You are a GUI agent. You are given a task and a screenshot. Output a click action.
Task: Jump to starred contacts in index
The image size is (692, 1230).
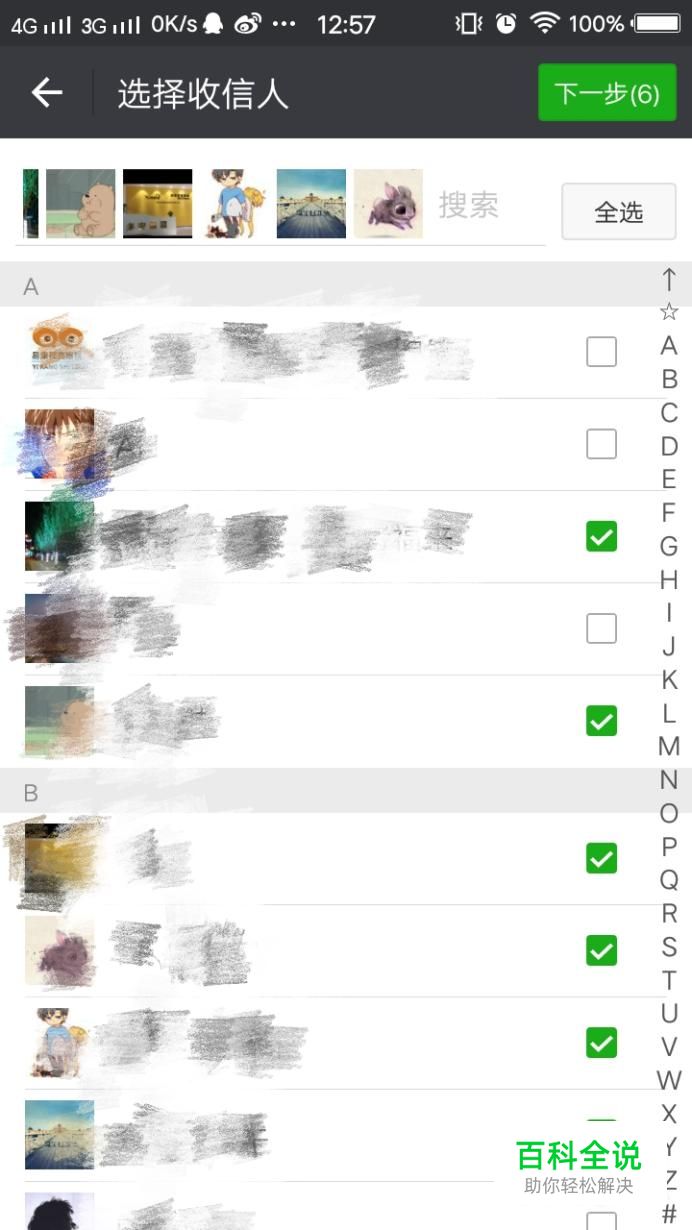point(669,312)
